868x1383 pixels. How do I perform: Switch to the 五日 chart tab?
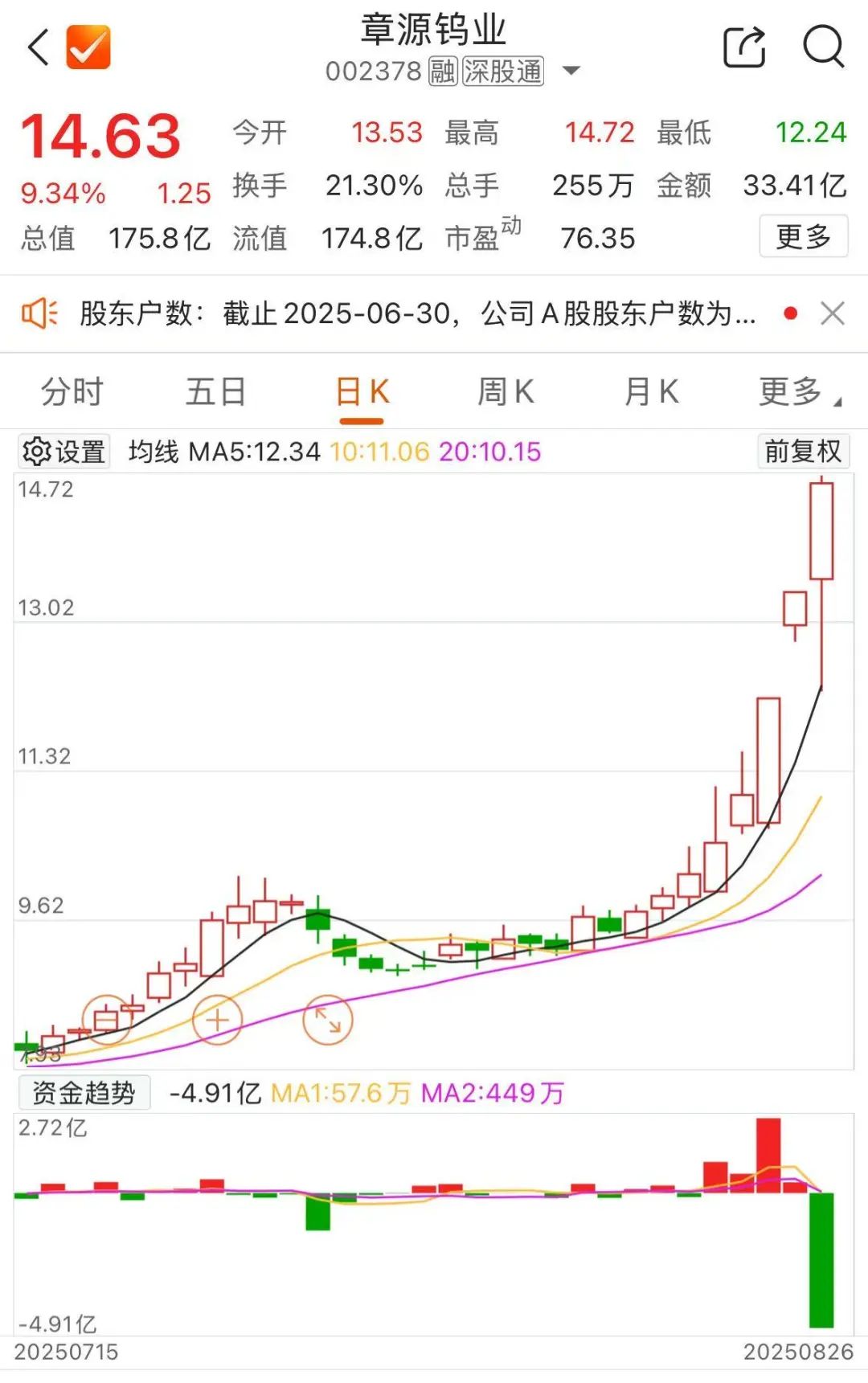click(x=215, y=392)
